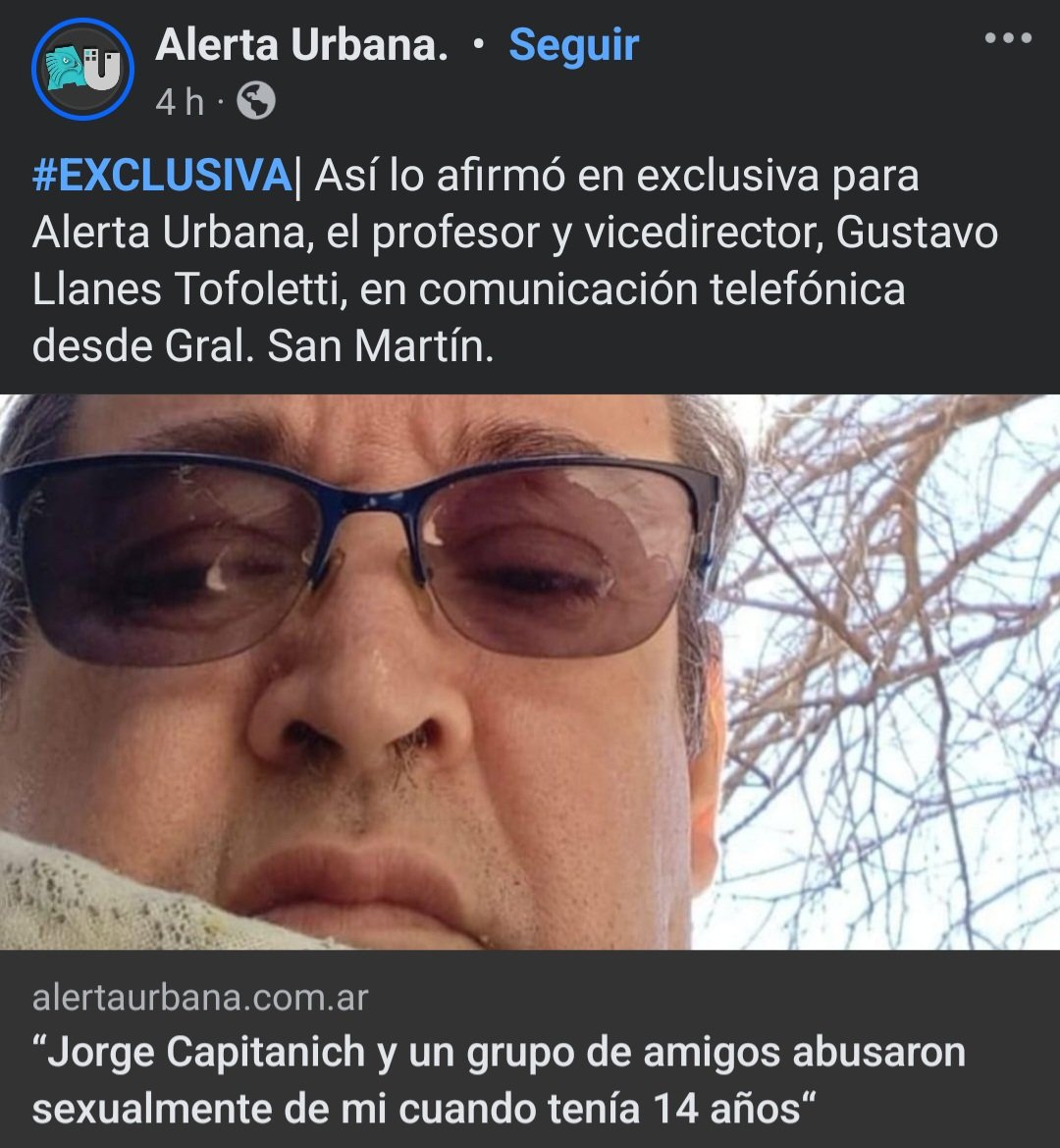View the post's public audience globe icon

[256, 101]
